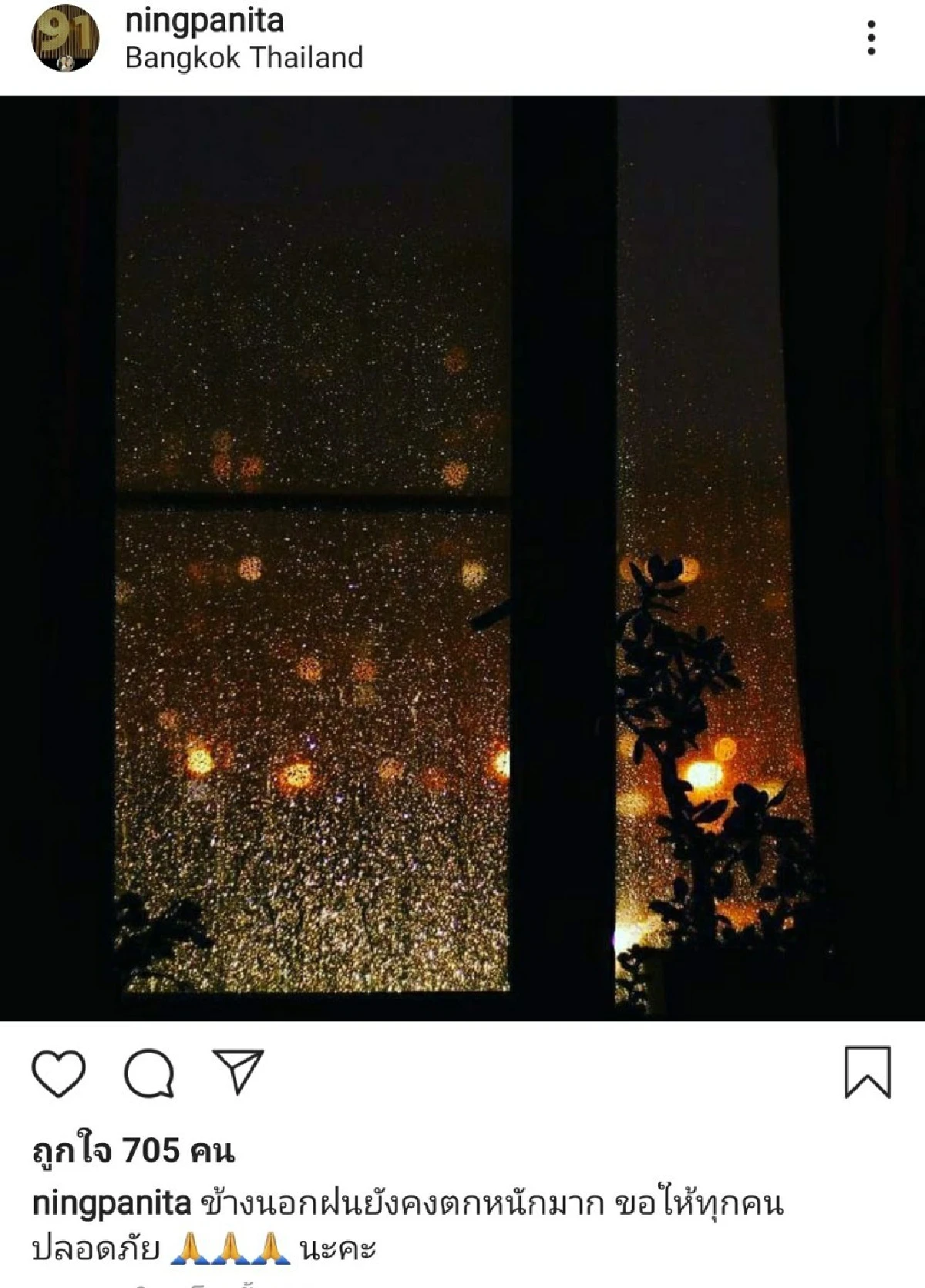
Task: View the ningpanita username in the header
Action: pyautogui.click(x=204, y=21)
